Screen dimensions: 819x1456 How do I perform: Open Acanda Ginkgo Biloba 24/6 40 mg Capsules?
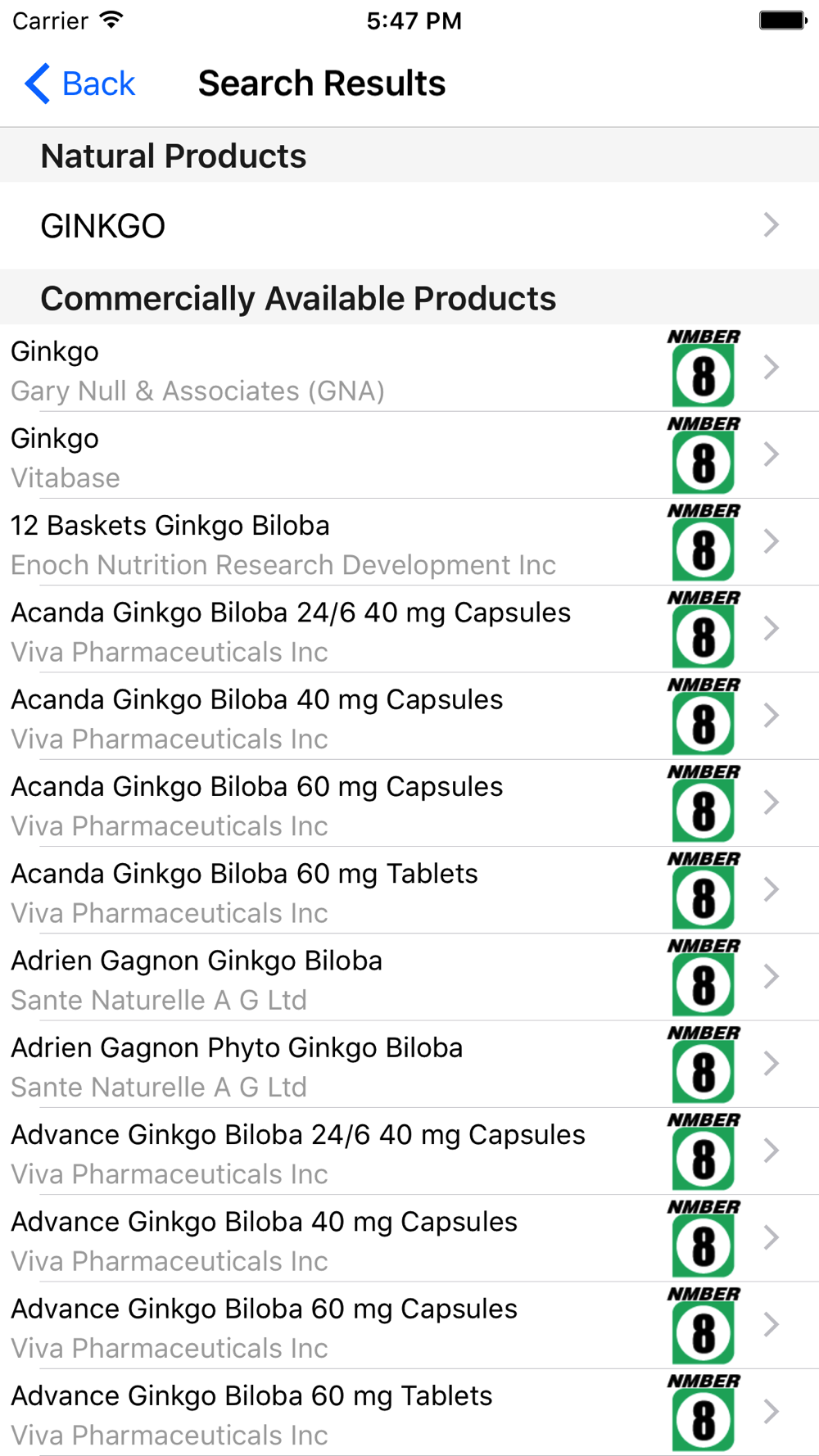[409, 629]
